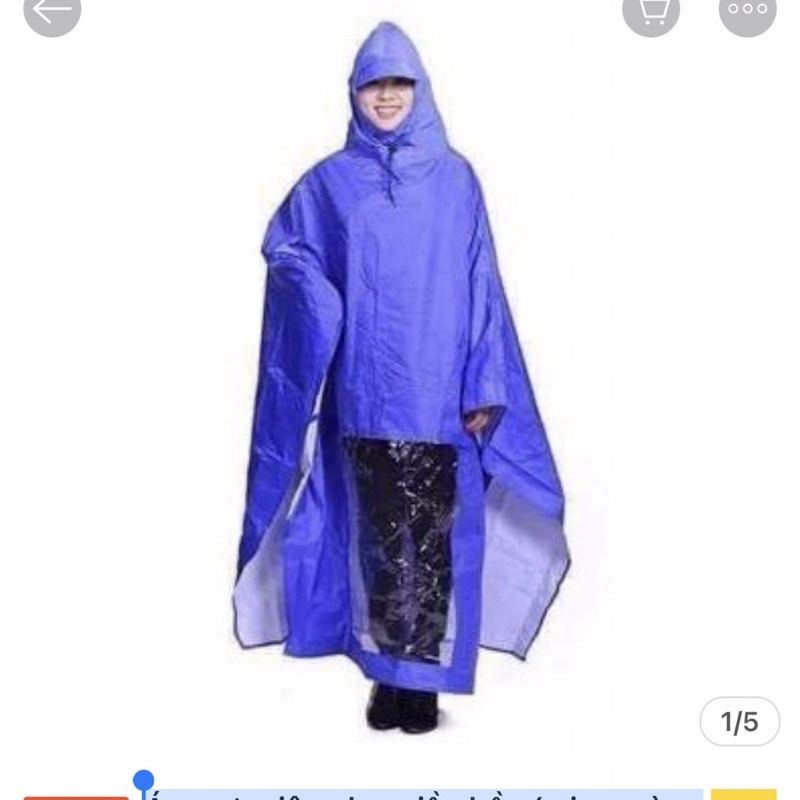The width and height of the screenshot is (800, 800).
Task: Open the shopping cart
Action: (651, 10)
